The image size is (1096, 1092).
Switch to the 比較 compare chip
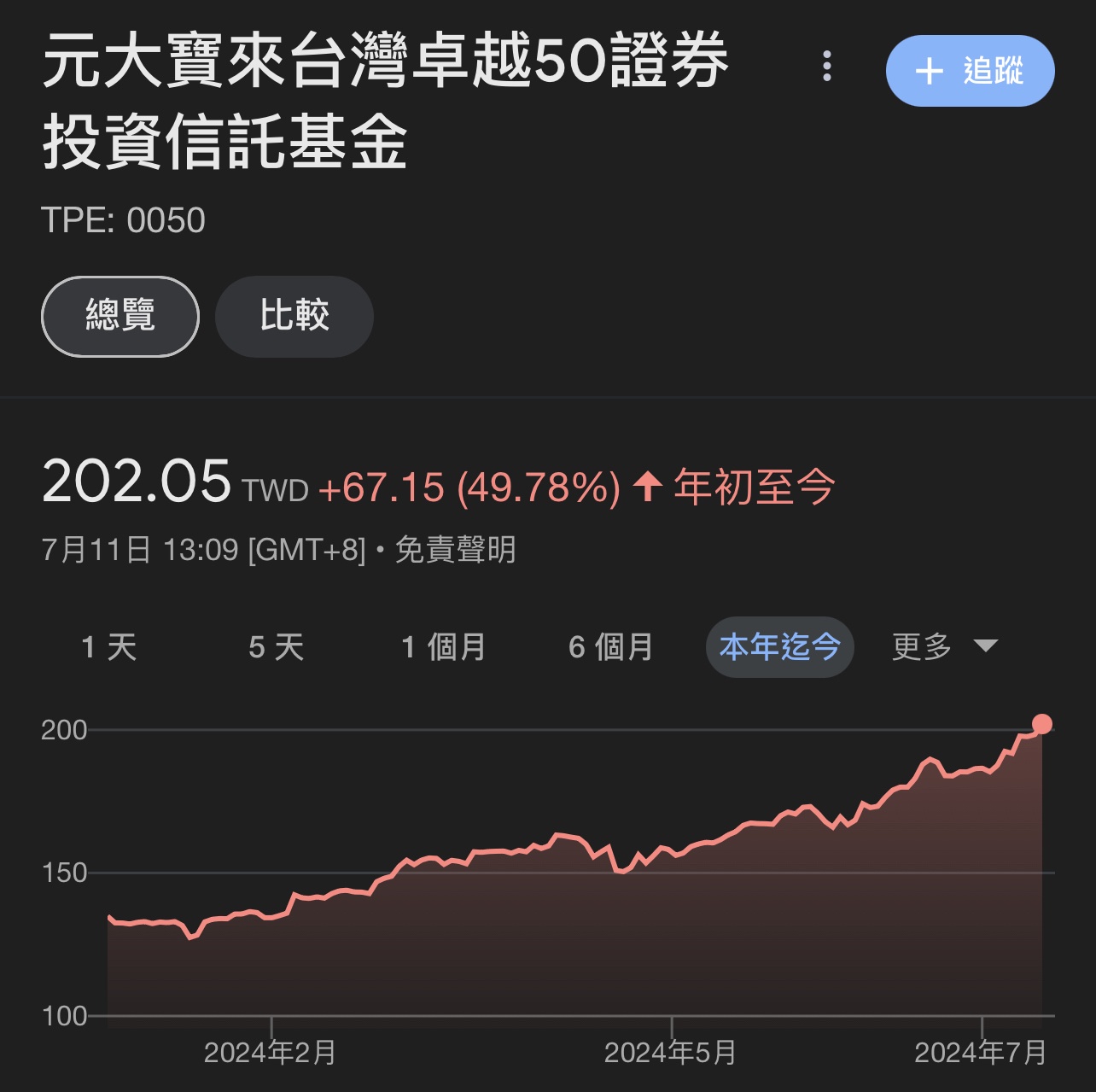point(294,316)
